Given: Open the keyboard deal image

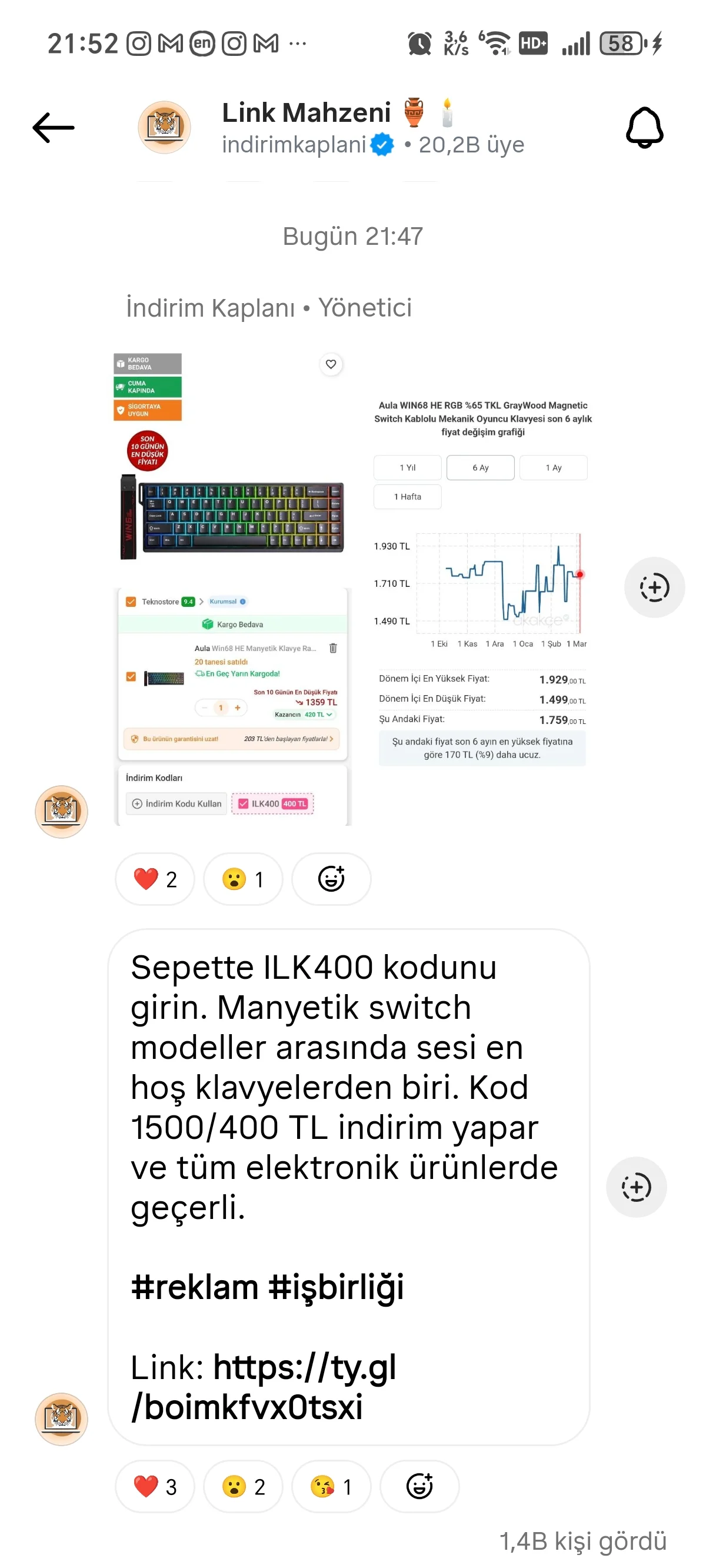Looking at the screenshot, I should pos(353,588).
